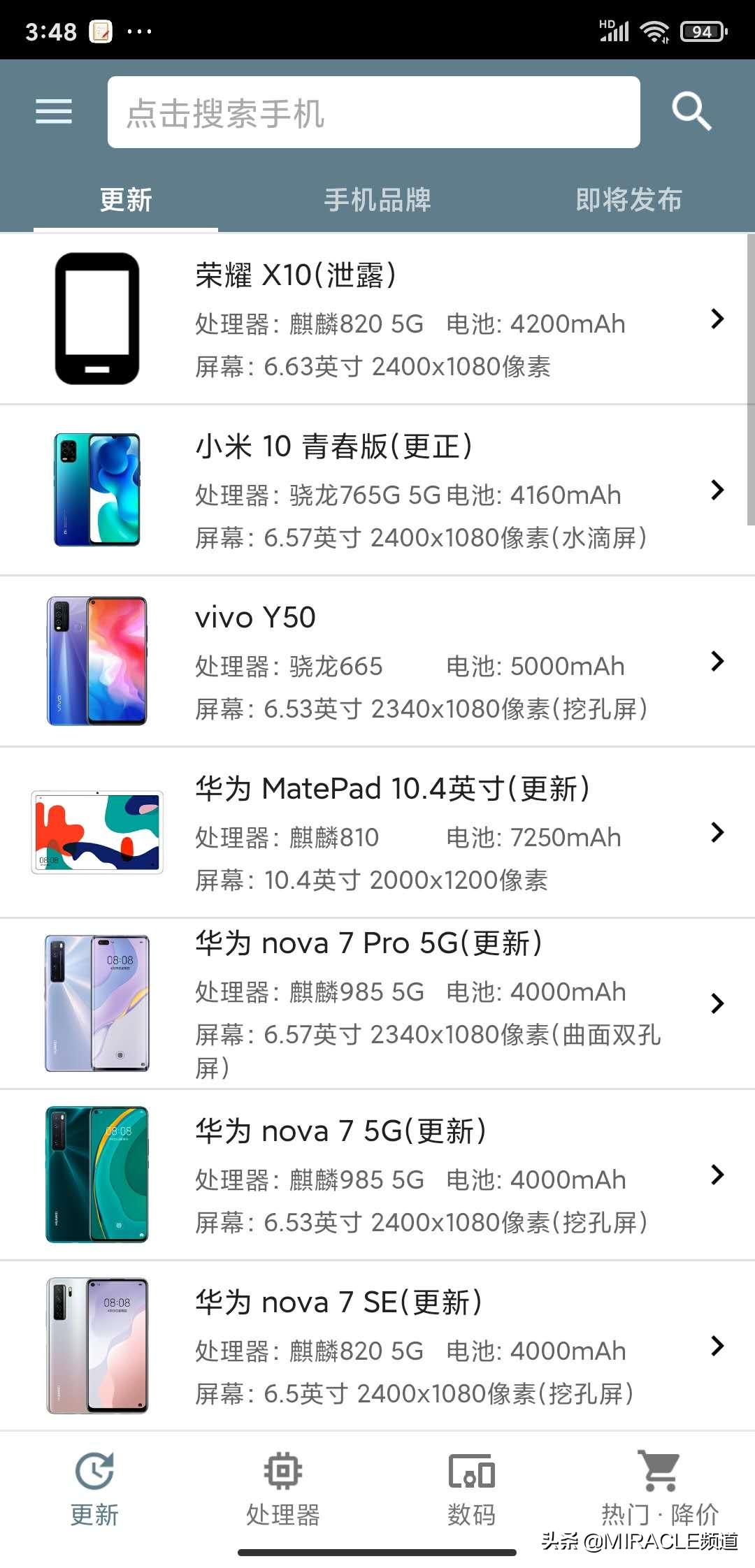
Task: Tap the magnifier search icon
Action: [x=691, y=111]
